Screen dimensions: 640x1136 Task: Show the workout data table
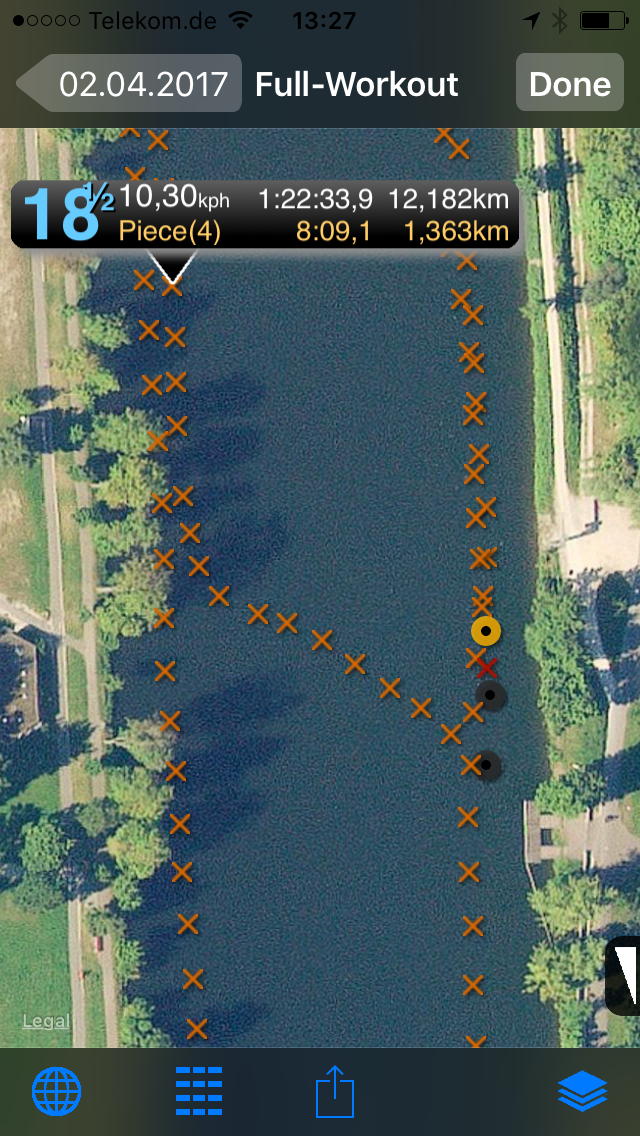[x=198, y=1091]
